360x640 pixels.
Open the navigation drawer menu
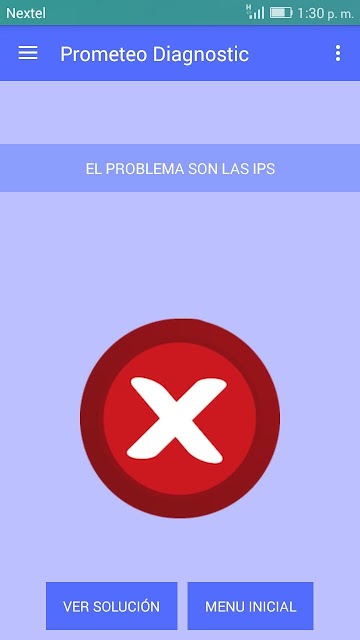28,53
